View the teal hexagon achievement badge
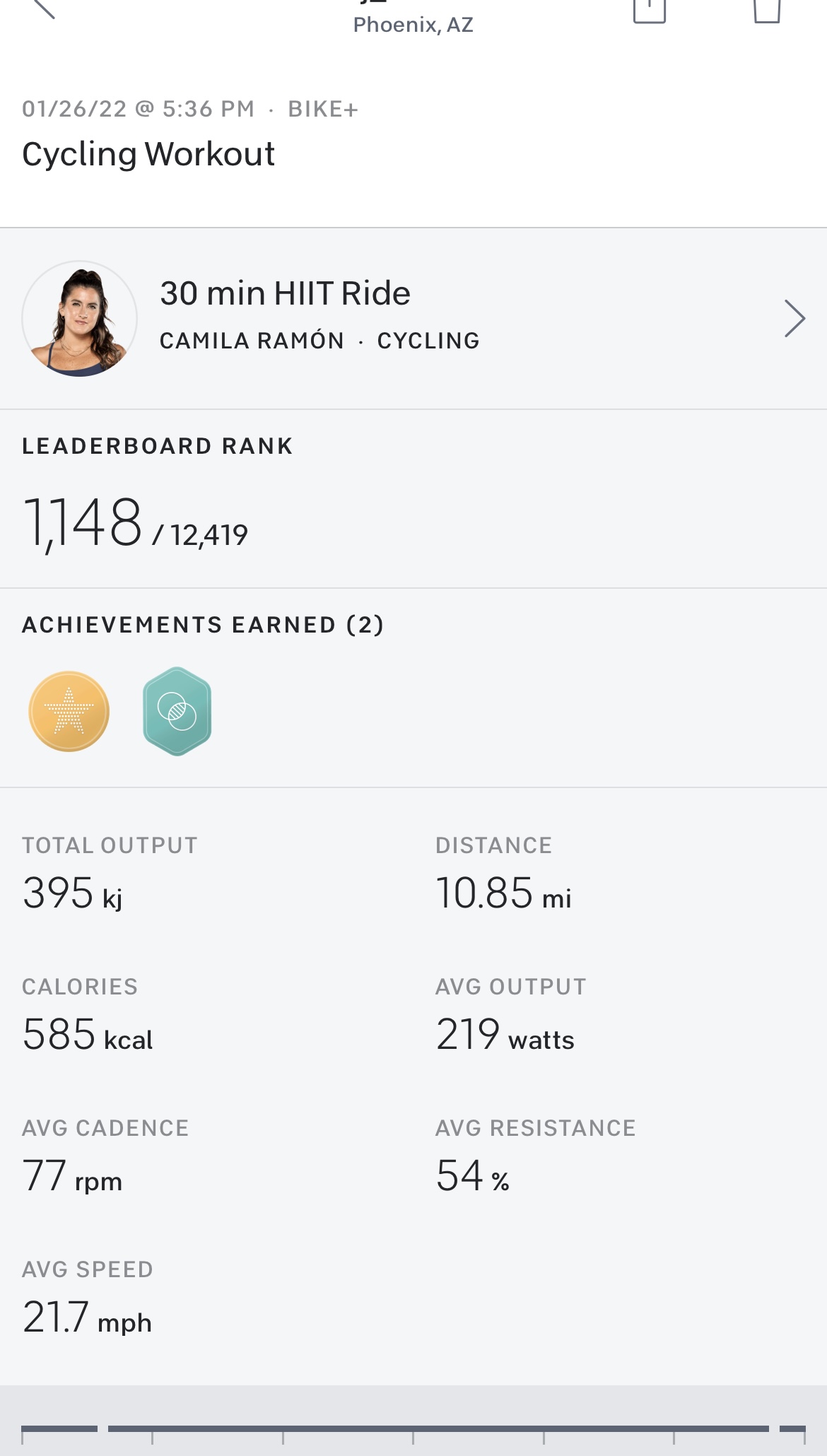The width and height of the screenshot is (827, 1456). click(x=177, y=711)
